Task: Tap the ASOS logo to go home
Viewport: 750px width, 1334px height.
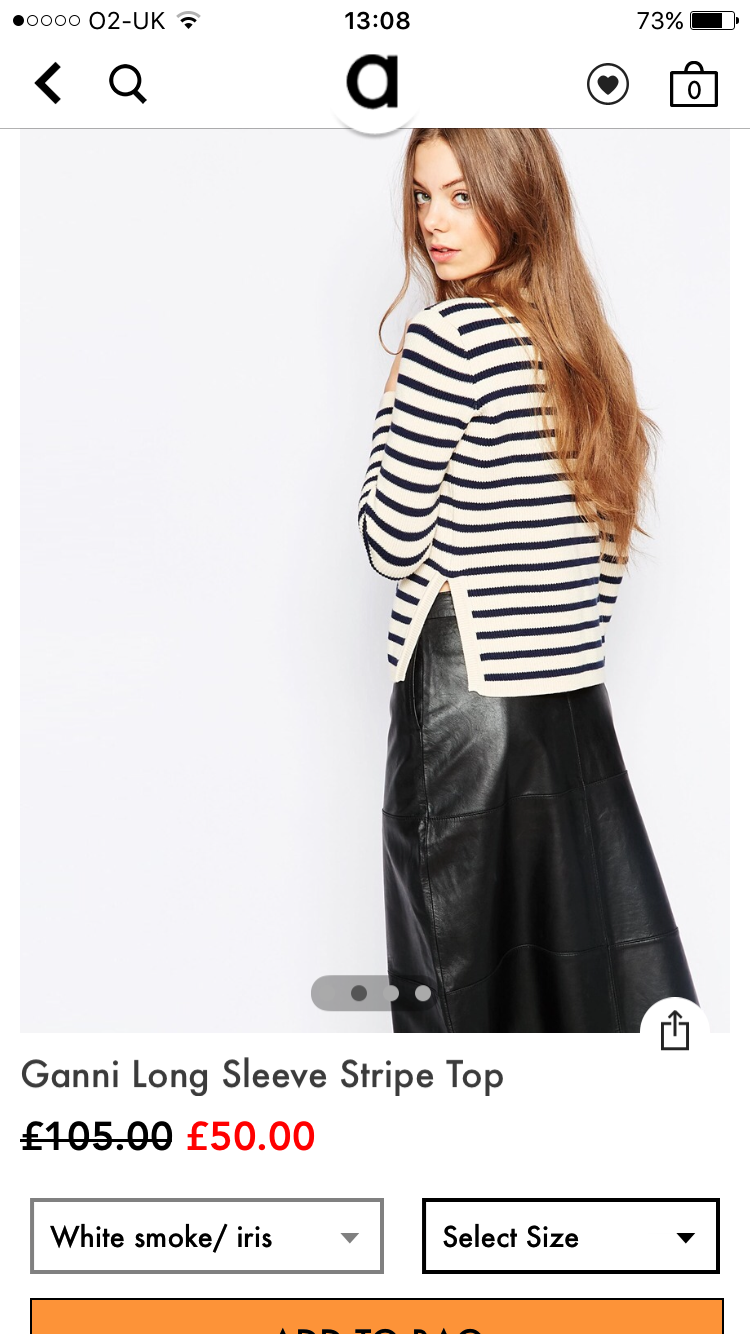Action: click(x=373, y=84)
